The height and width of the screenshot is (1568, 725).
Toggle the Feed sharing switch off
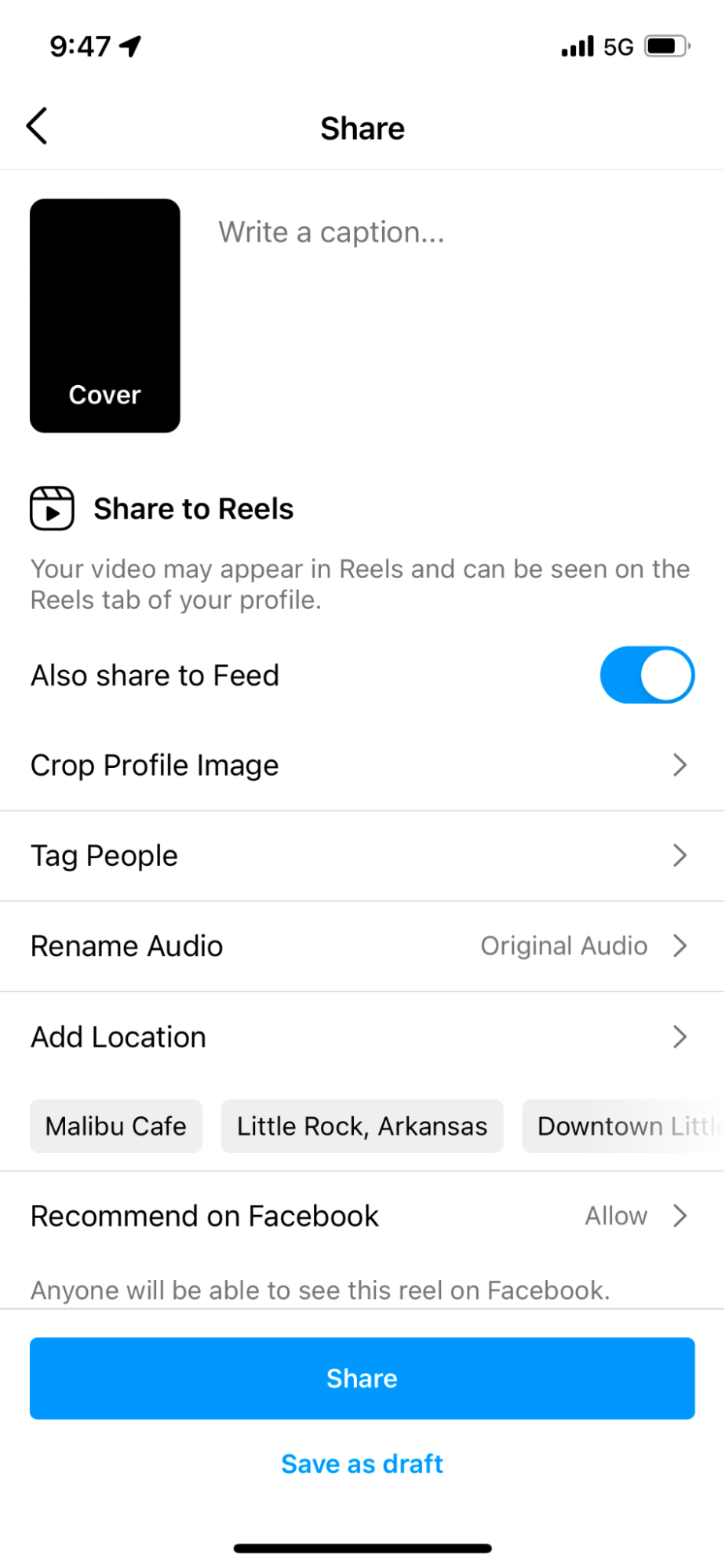[646, 675]
